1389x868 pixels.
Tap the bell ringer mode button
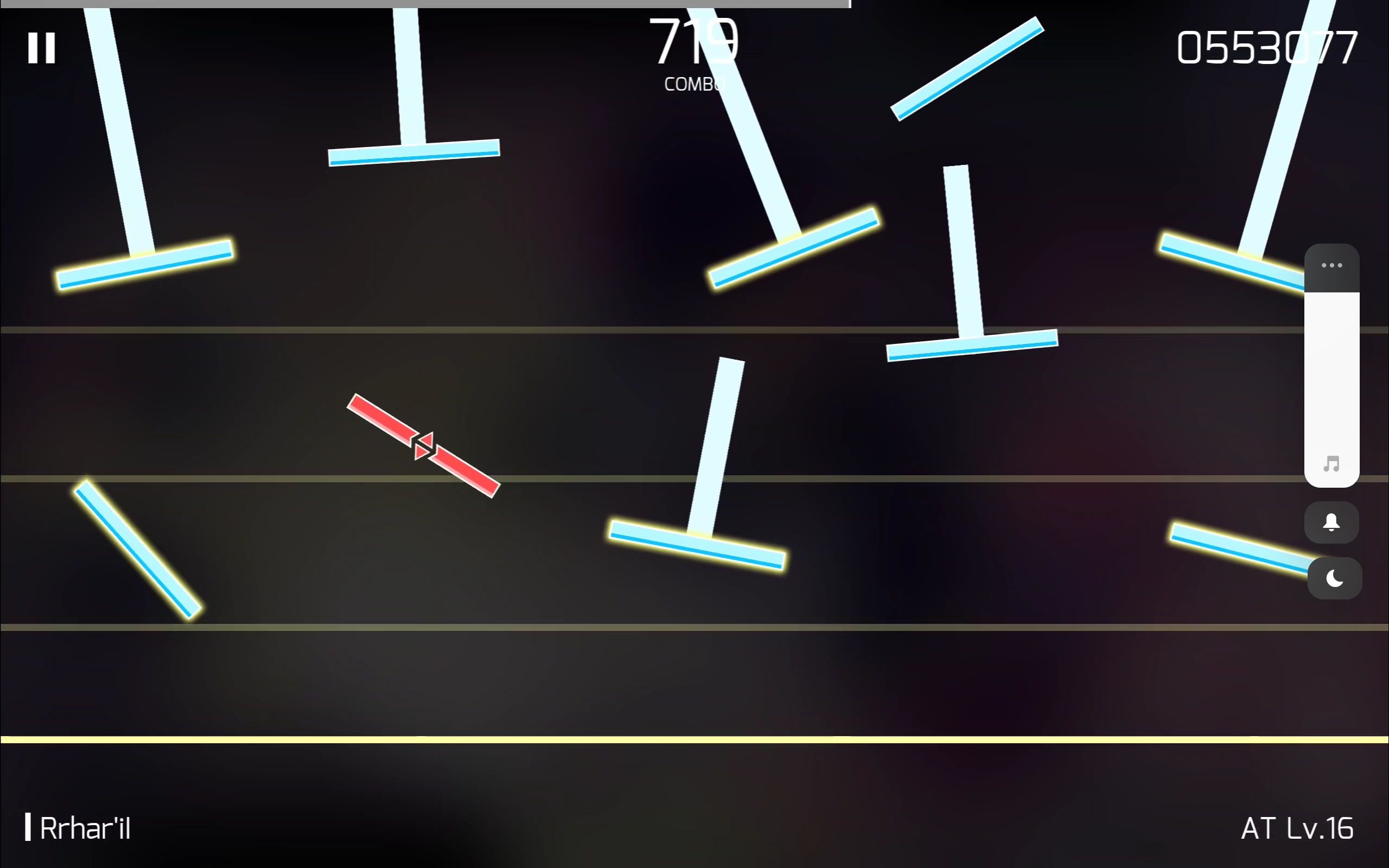pyautogui.click(x=1331, y=522)
